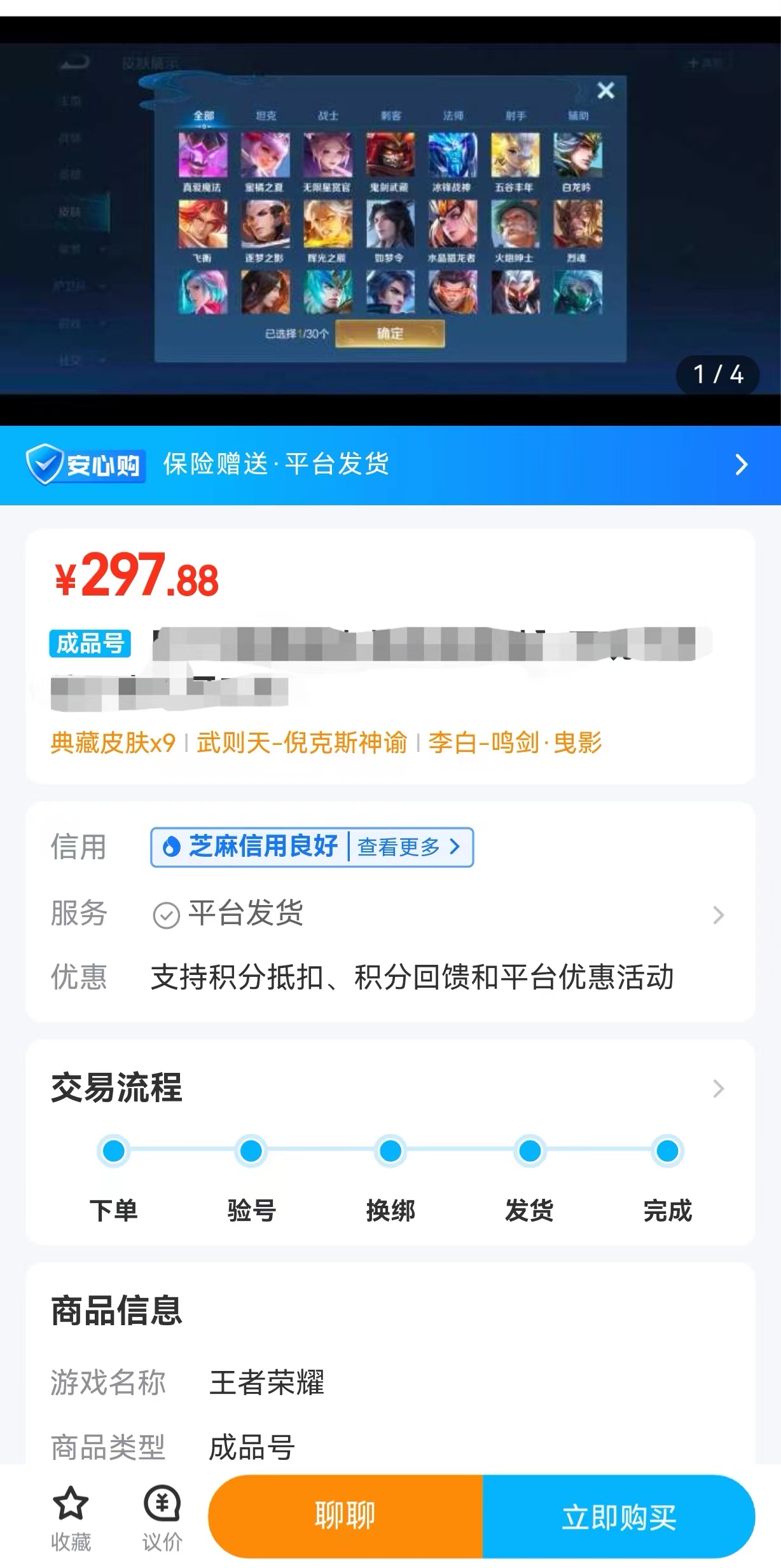View more 芝麻信用 credit details
Image resolution: width=781 pixels, height=1568 pixels.
[x=408, y=847]
